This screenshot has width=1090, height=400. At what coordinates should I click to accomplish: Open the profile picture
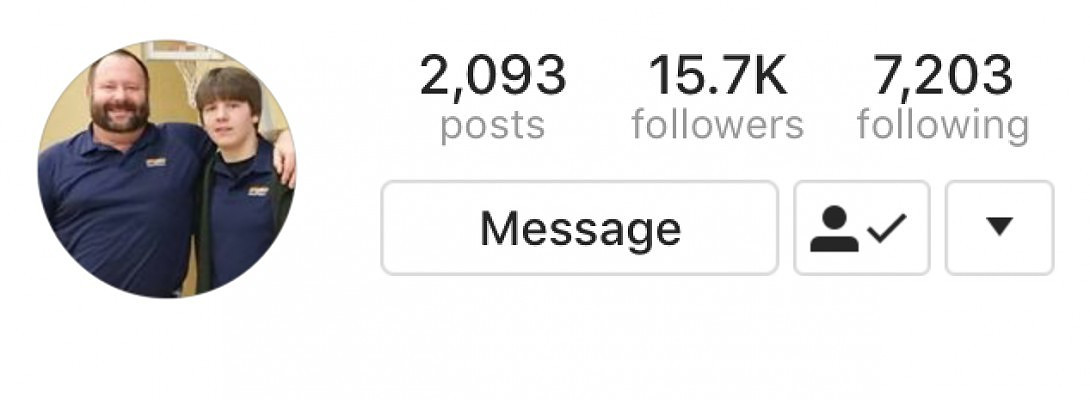coord(167,168)
